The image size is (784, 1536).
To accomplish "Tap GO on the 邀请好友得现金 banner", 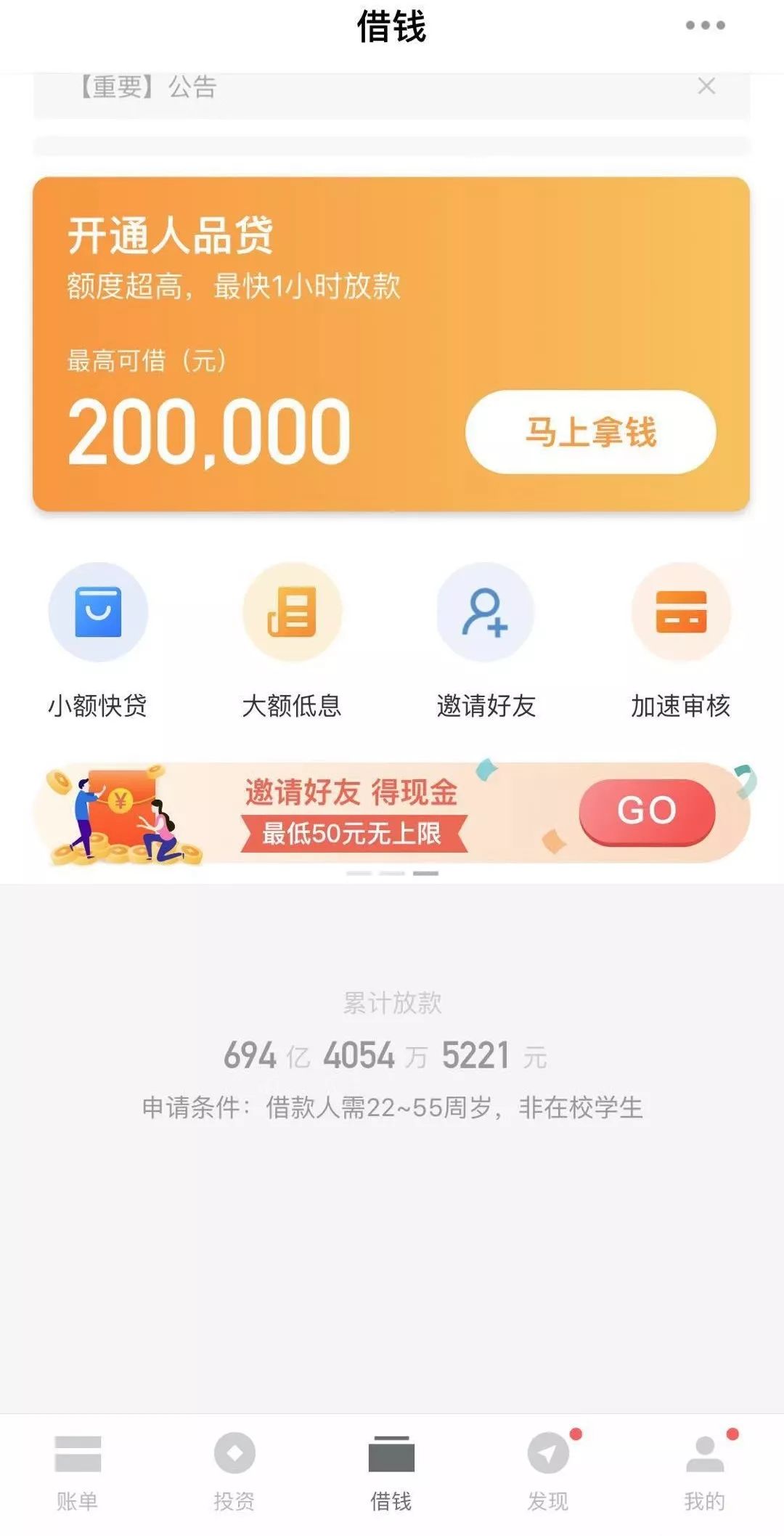I will tap(647, 810).
